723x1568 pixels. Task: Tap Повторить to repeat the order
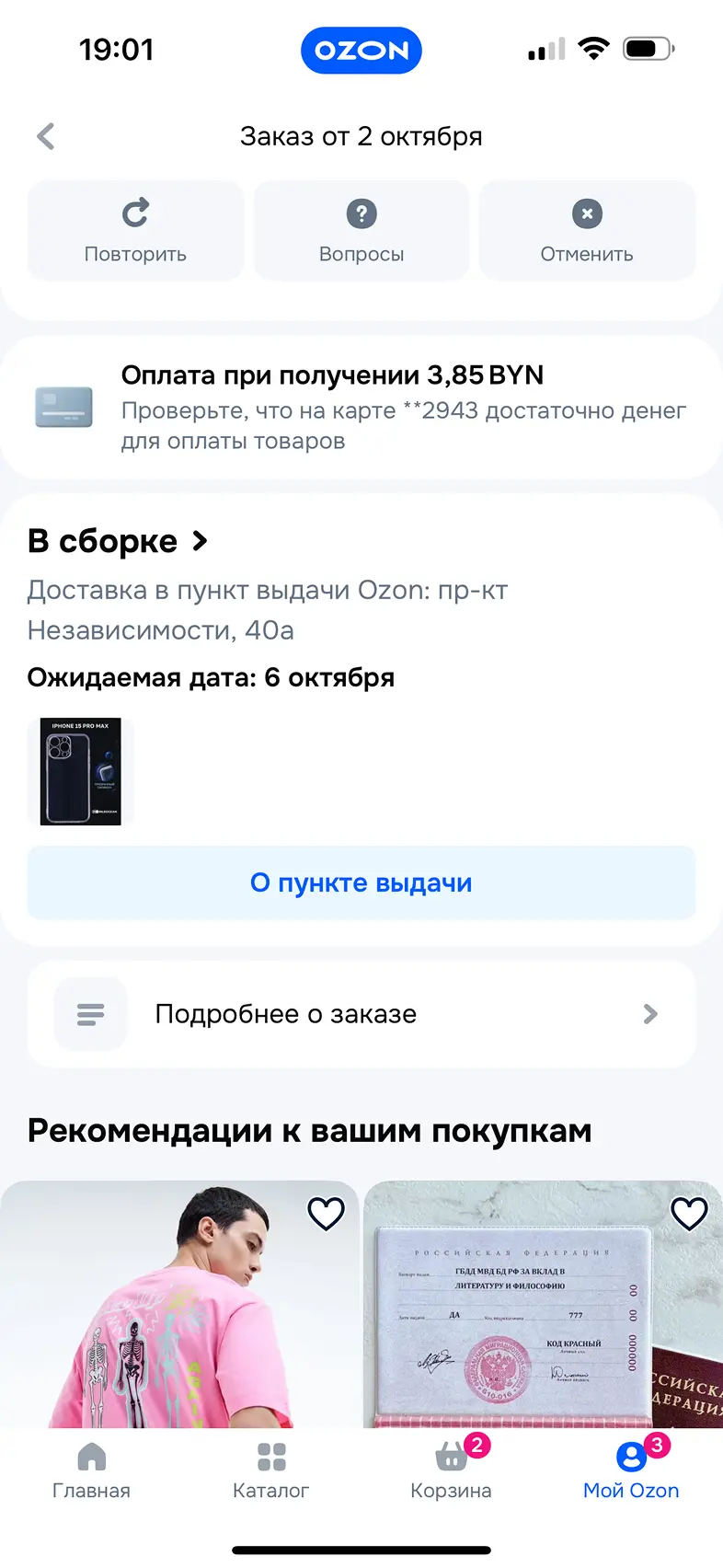tap(135, 231)
